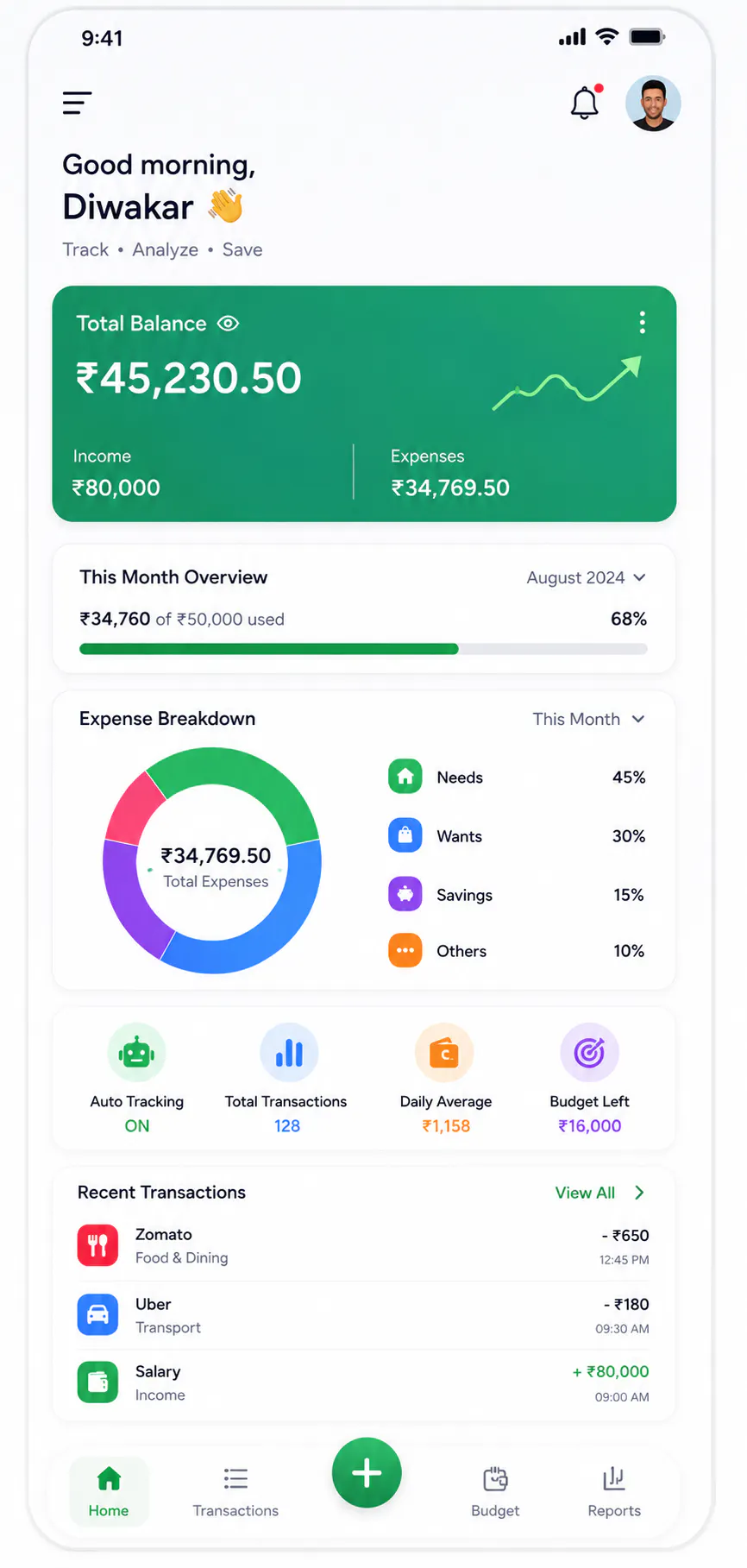Image resolution: width=747 pixels, height=1568 pixels.
Task: Select the Needs expense category
Action: pyautogui.click(x=517, y=778)
